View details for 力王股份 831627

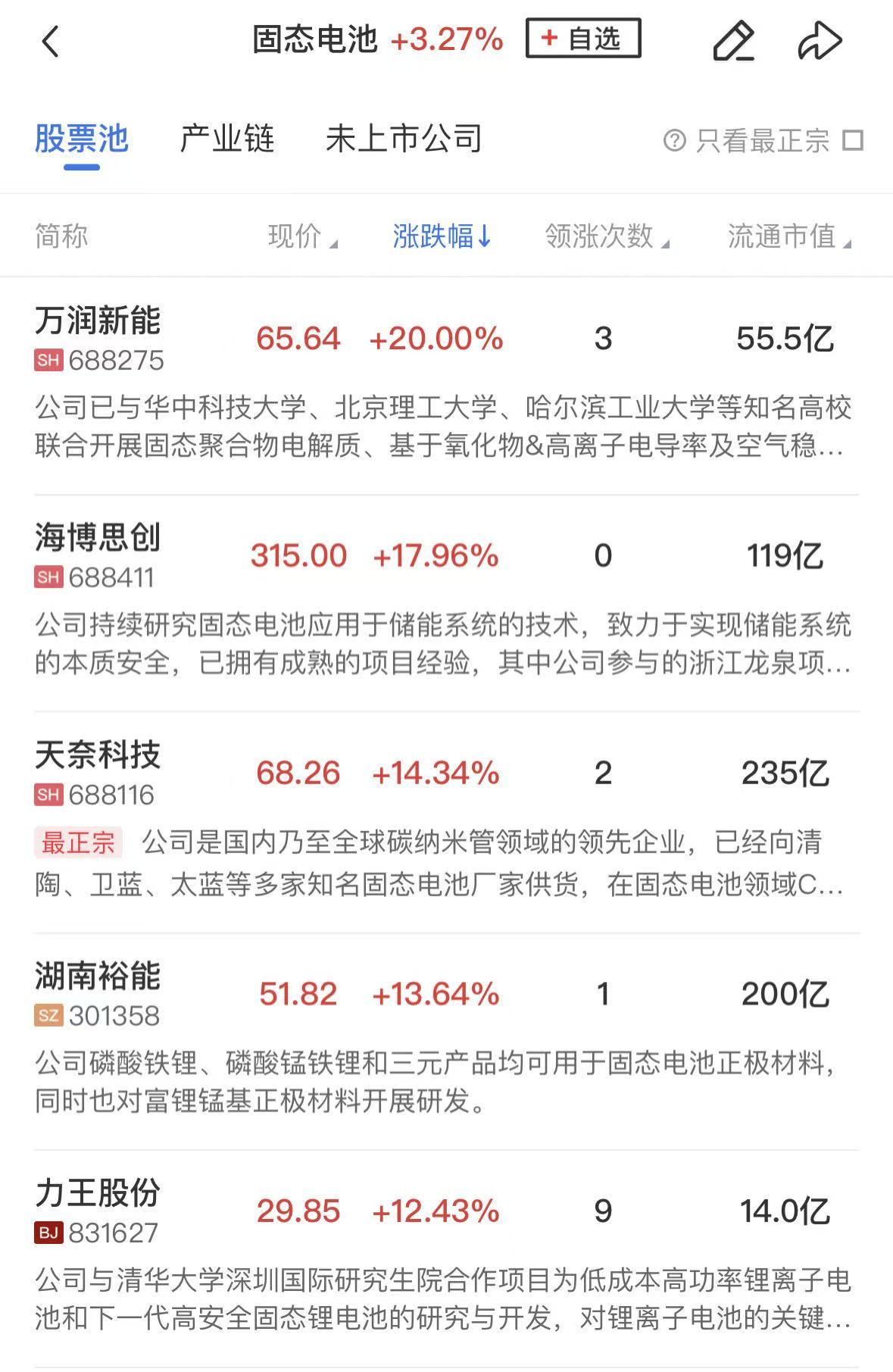tap(98, 1211)
